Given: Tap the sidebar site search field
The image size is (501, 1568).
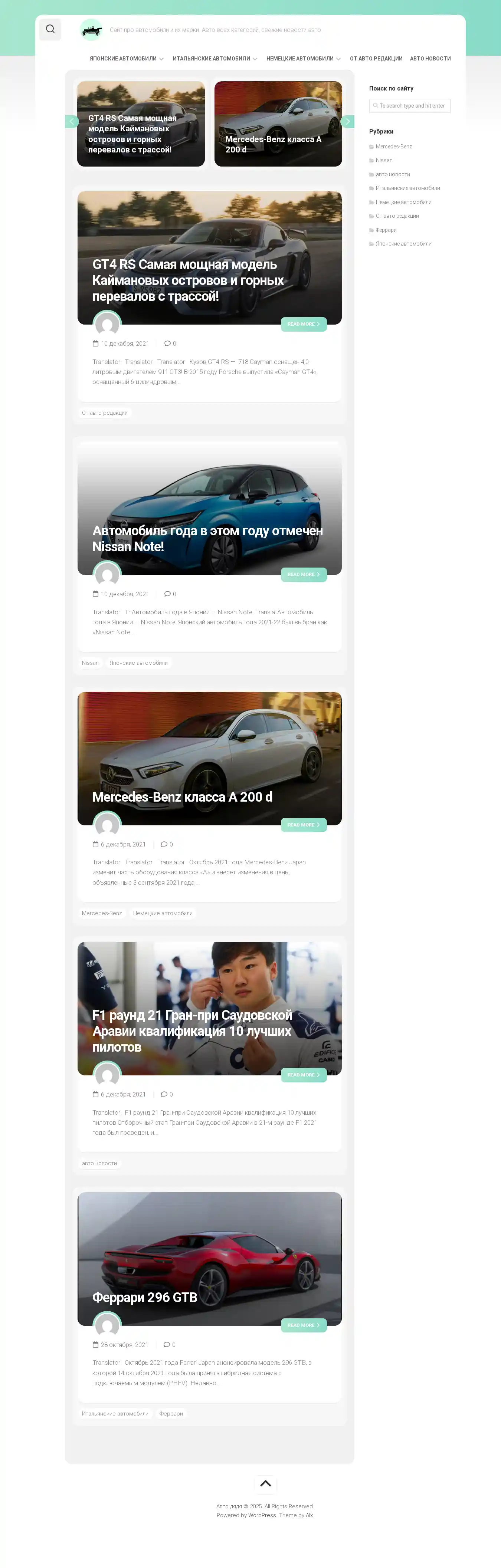Looking at the screenshot, I should 411,106.
